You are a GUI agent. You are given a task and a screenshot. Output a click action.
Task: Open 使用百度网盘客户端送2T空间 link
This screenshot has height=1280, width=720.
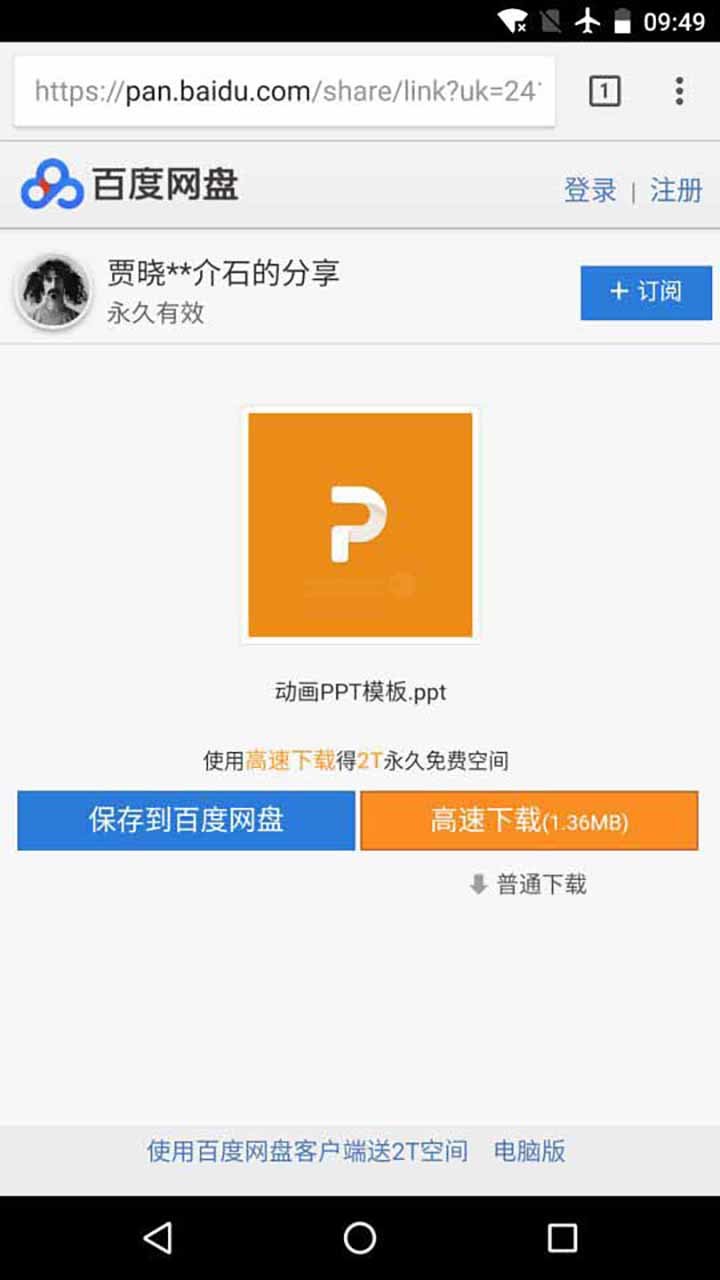click(x=307, y=1151)
